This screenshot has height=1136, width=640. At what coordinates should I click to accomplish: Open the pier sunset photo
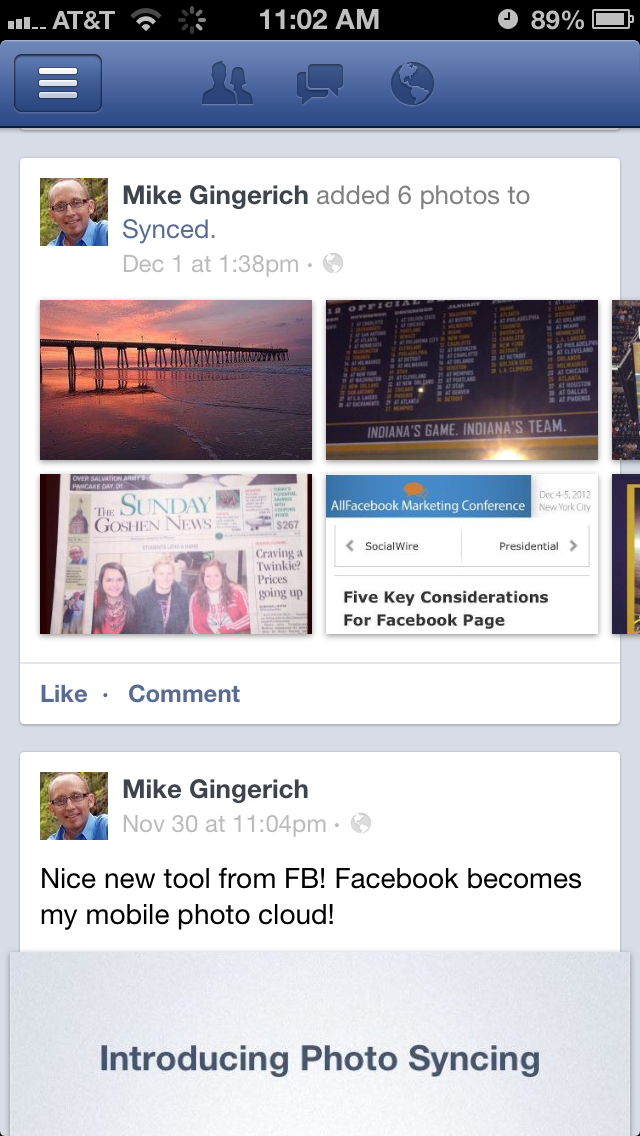click(176, 380)
